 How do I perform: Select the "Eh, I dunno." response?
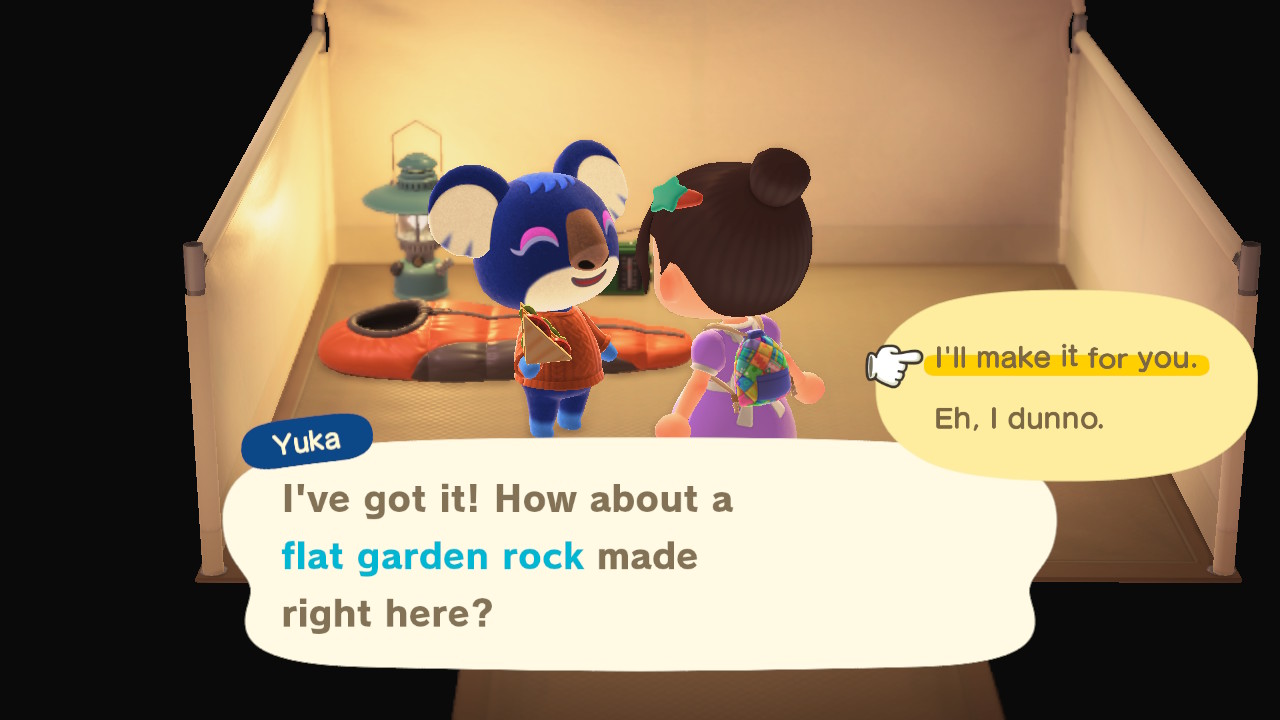coord(1019,418)
